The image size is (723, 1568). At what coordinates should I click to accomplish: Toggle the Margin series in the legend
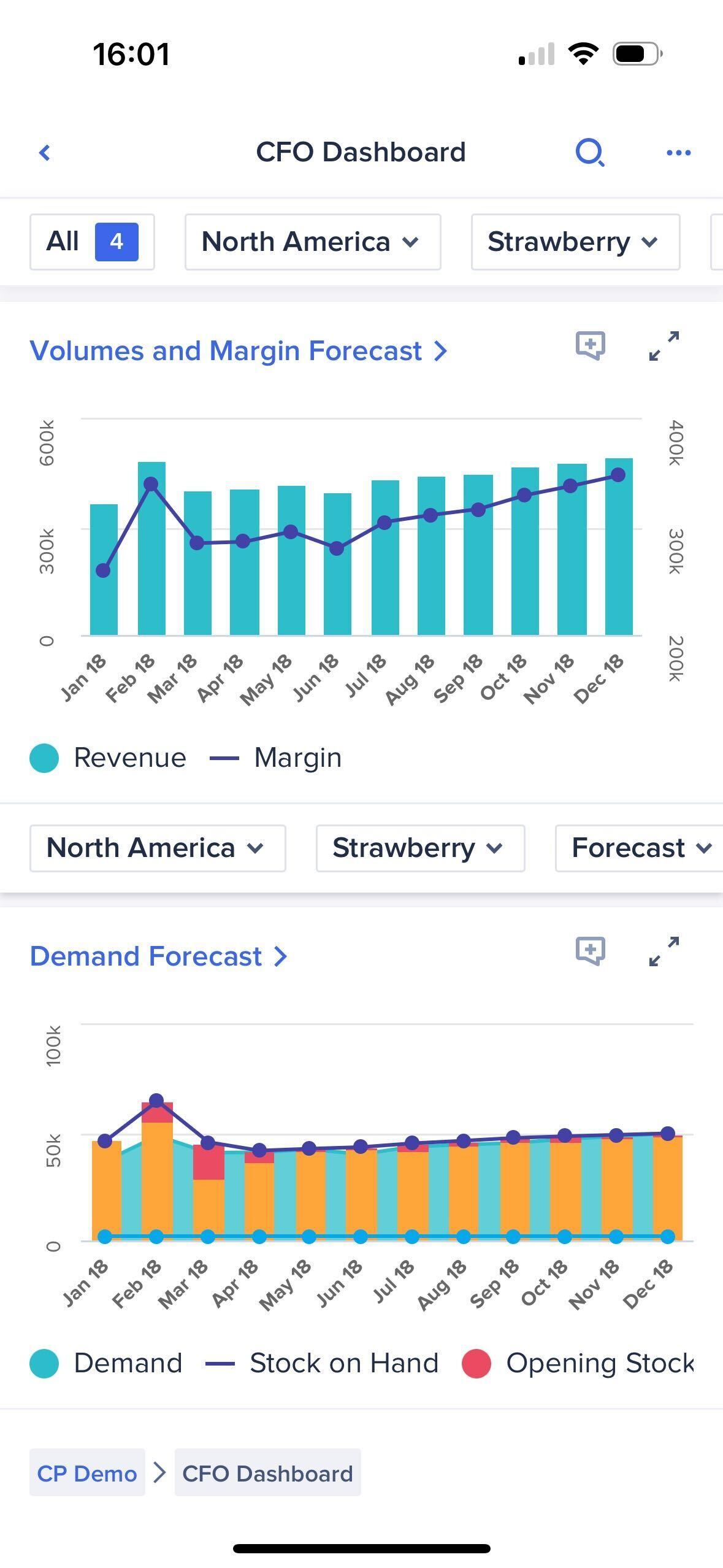(x=297, y=757)
